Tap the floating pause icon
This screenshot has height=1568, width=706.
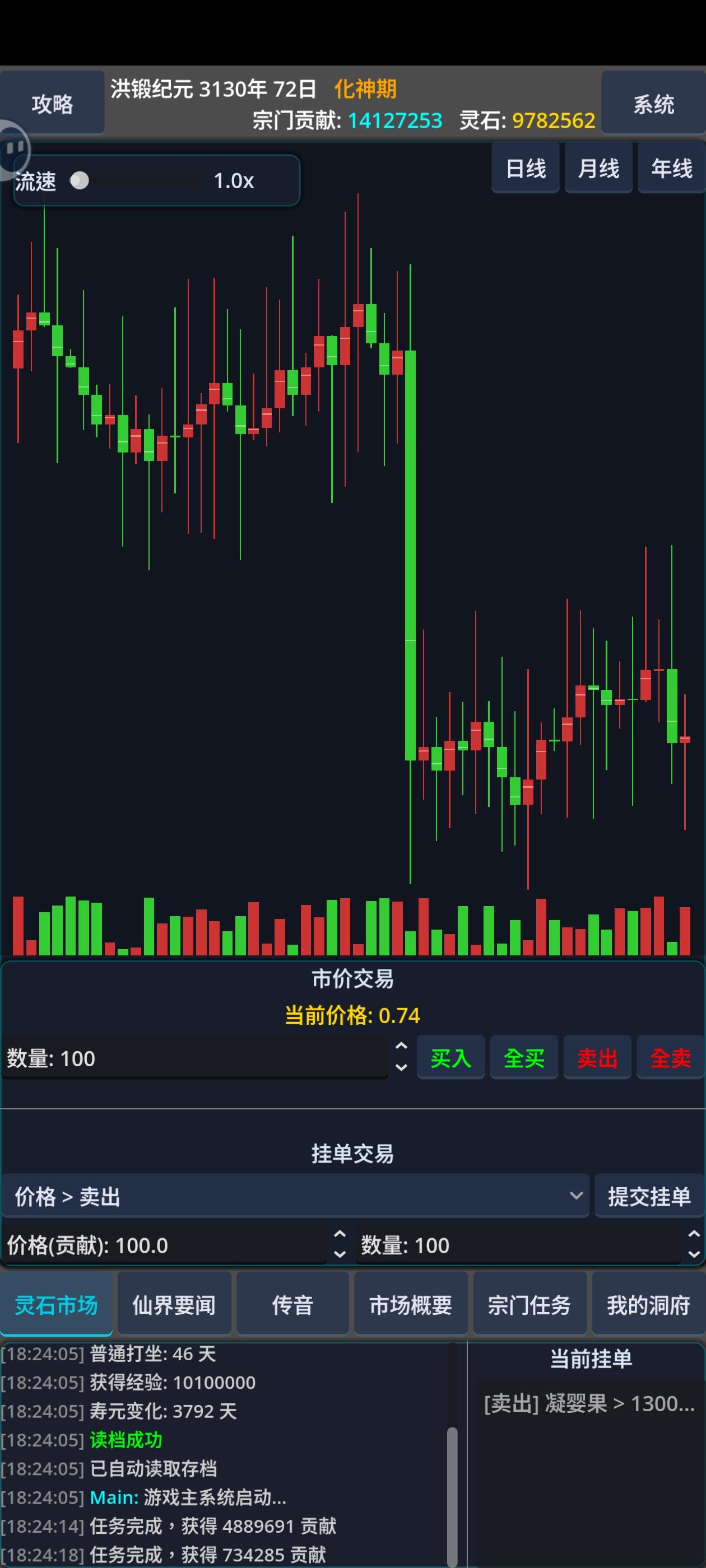coord(14,148)
